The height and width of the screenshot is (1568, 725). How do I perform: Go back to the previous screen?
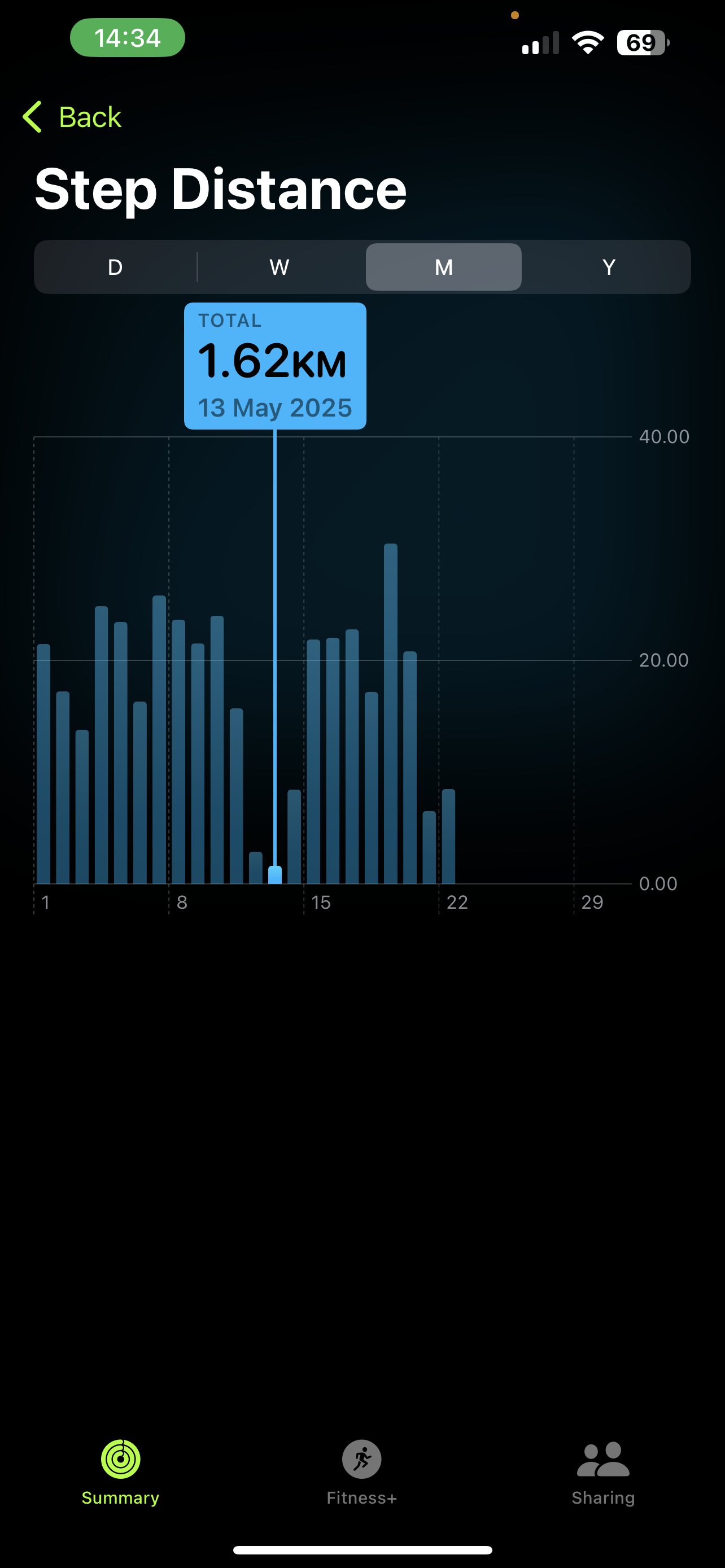[72, 117]
